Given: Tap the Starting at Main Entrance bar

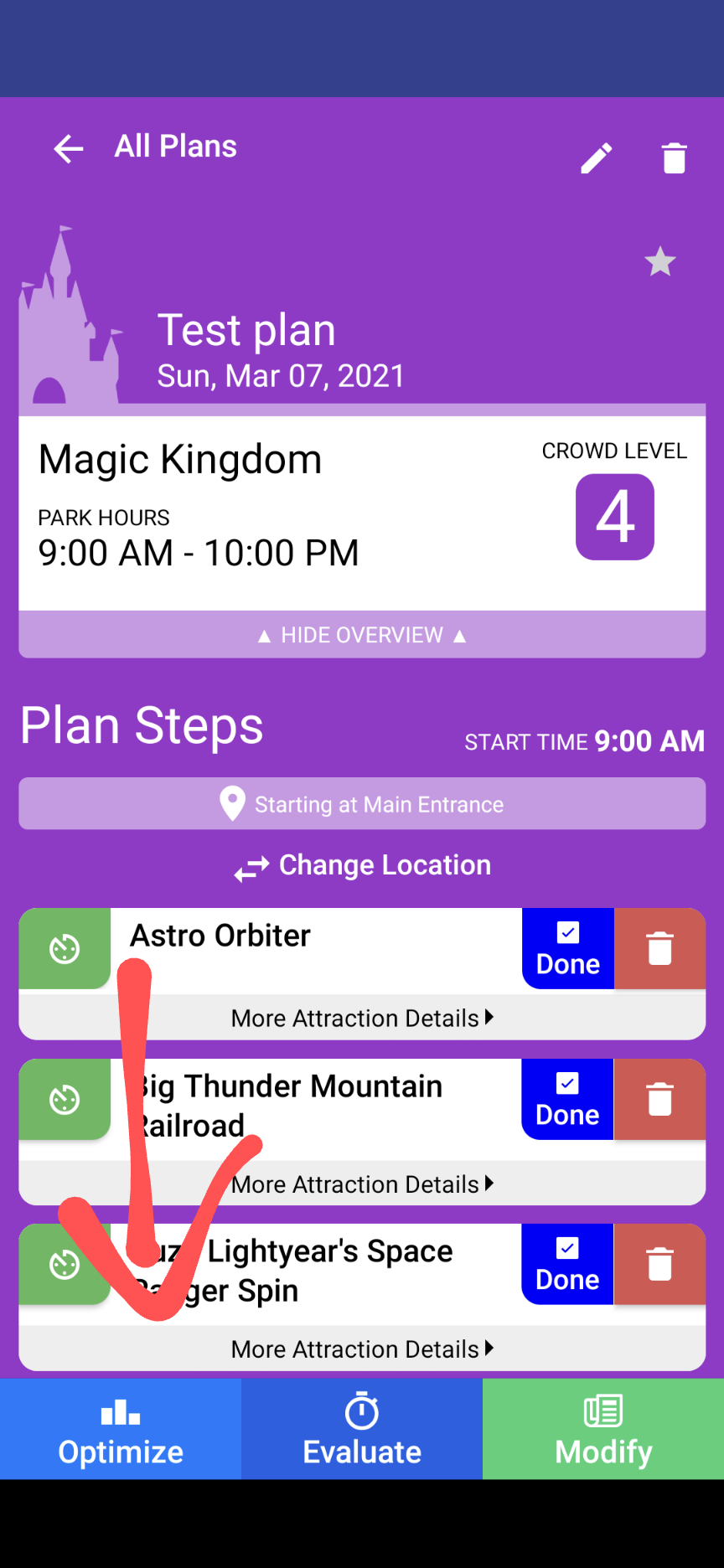Looking at the screenshot, I should [362, 804].
